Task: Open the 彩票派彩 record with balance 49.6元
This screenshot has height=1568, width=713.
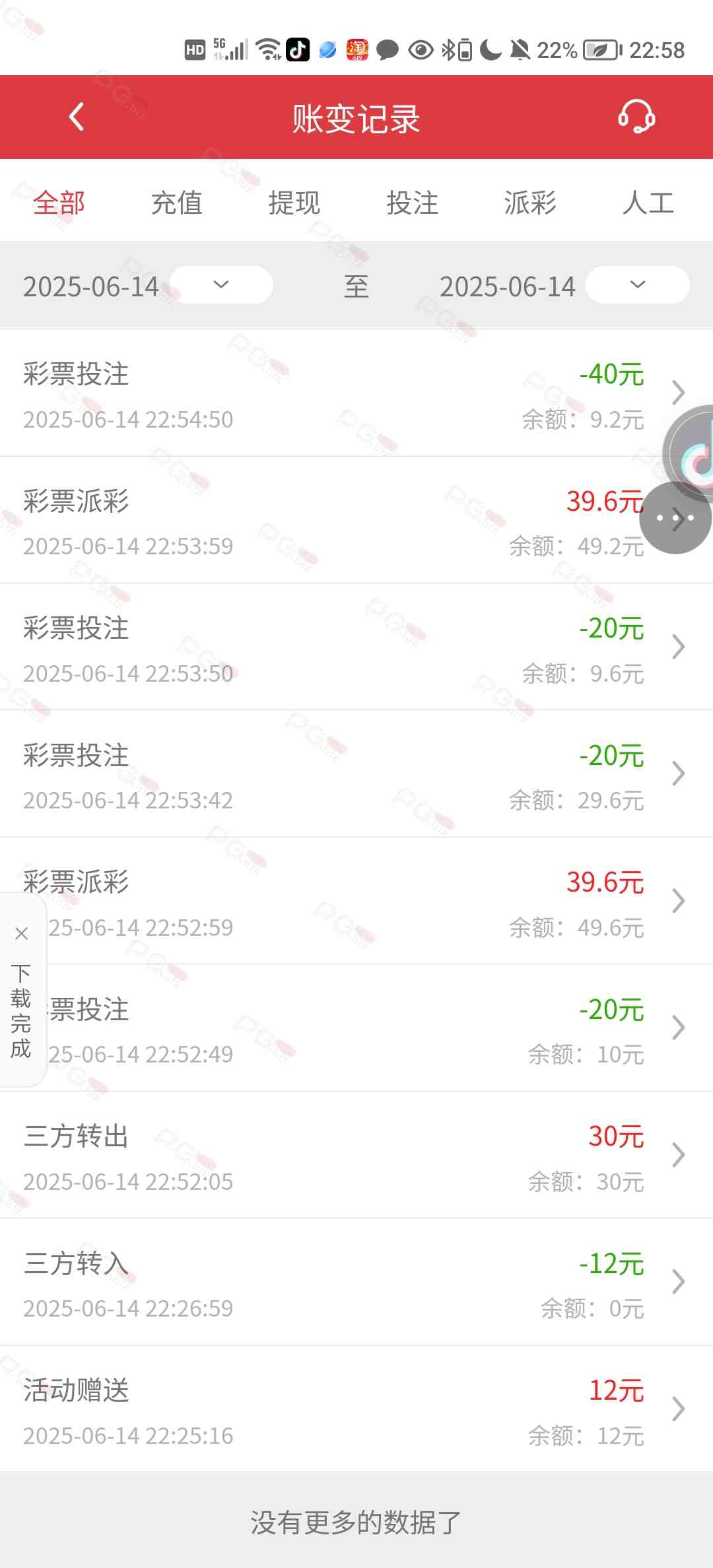Action: 356,901
